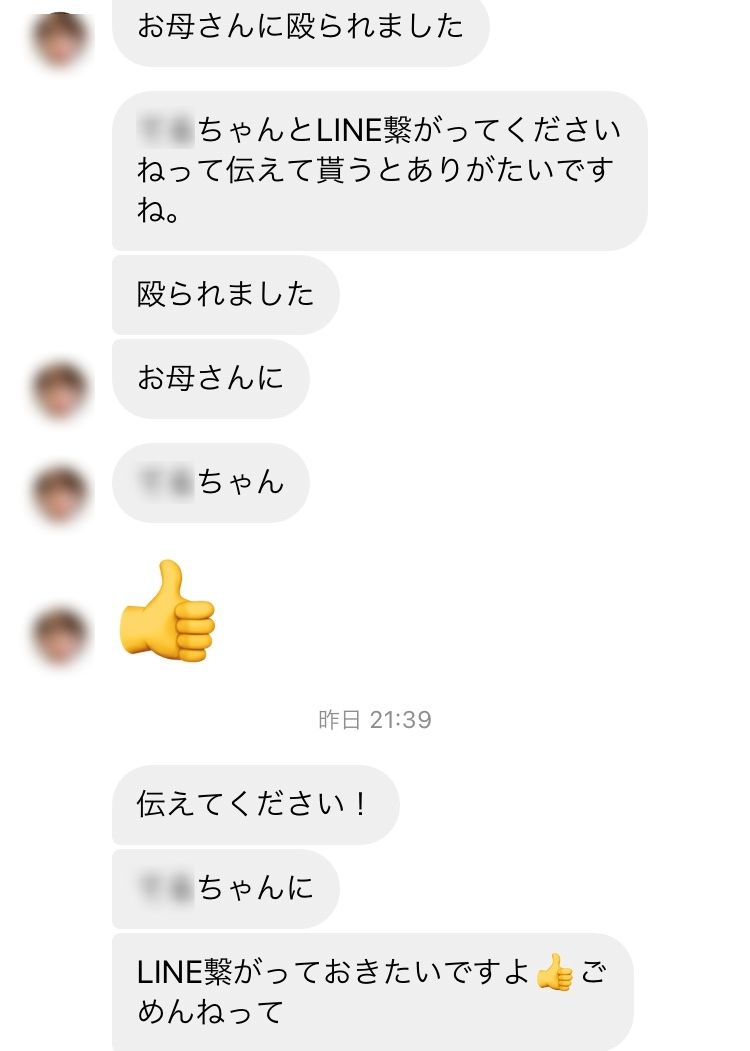Open sender's avatar beside お母さんに殴られました message

pos(61,39)
